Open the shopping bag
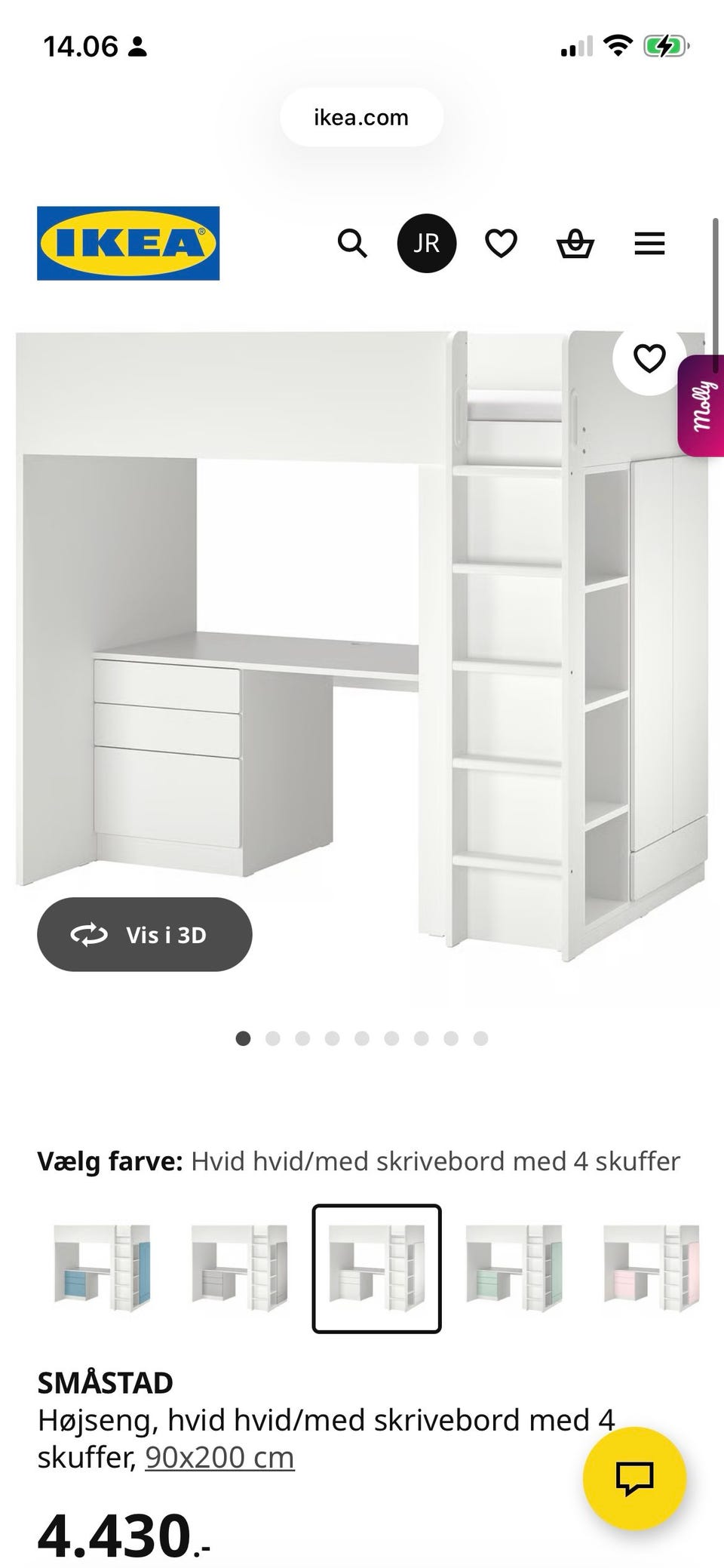The image size is (724, 1568). pos(575,243)
